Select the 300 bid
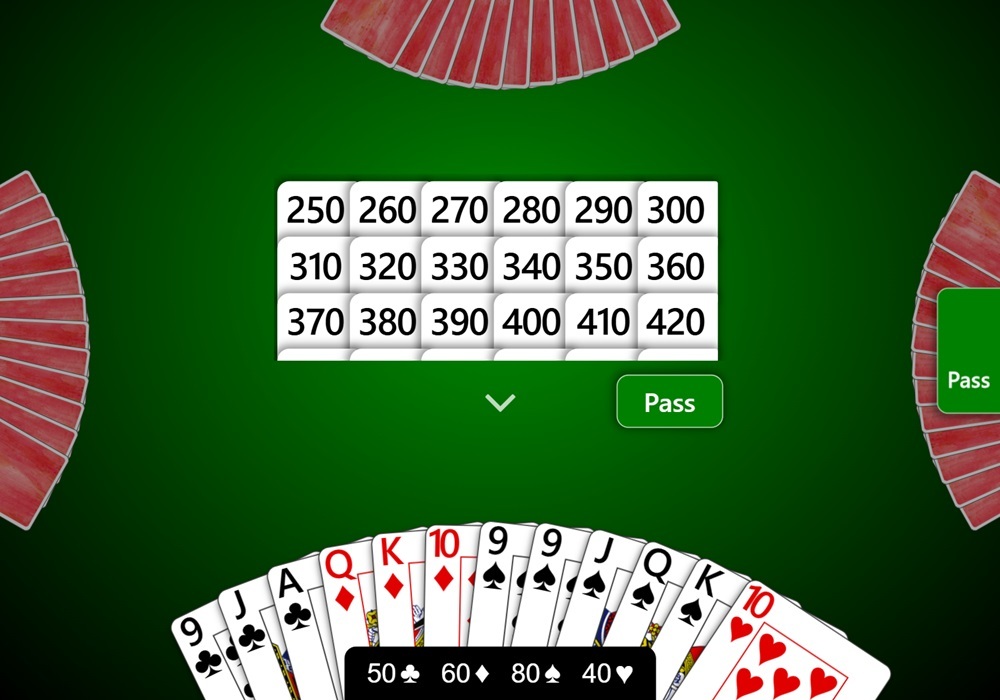The width and height of the screenshot is (1000, 700). [x=677, y=210]
